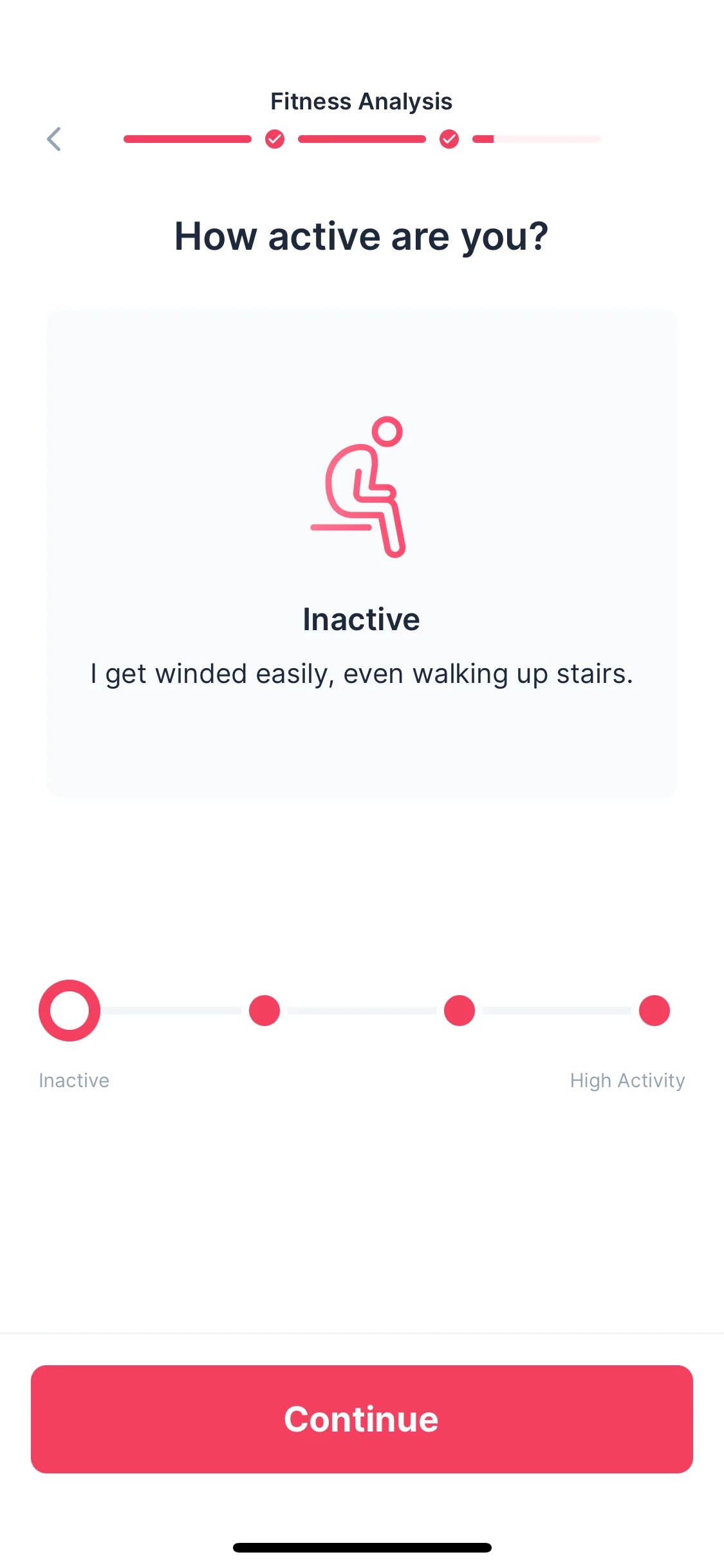Choose the High Activity end dot
724x1568 pixels.
(654, 1011)
